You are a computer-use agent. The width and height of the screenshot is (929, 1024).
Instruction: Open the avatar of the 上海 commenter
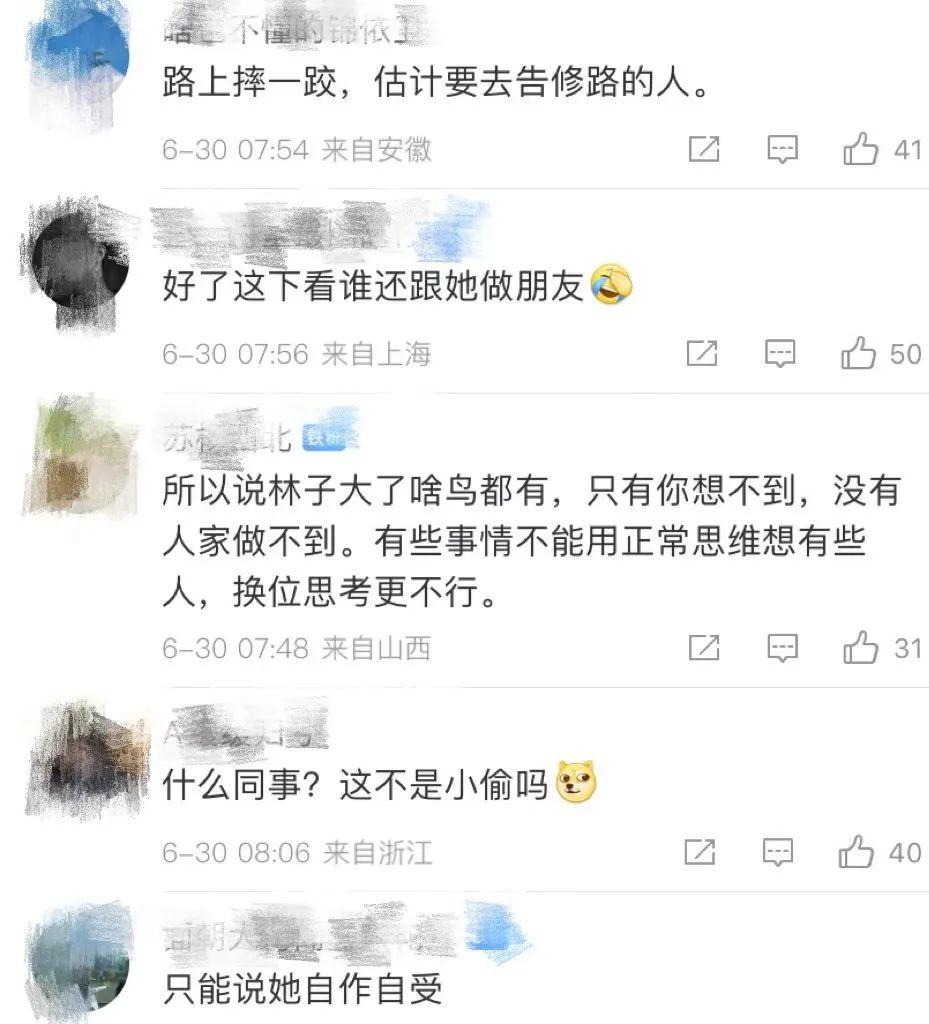click(x=80, y=262)
